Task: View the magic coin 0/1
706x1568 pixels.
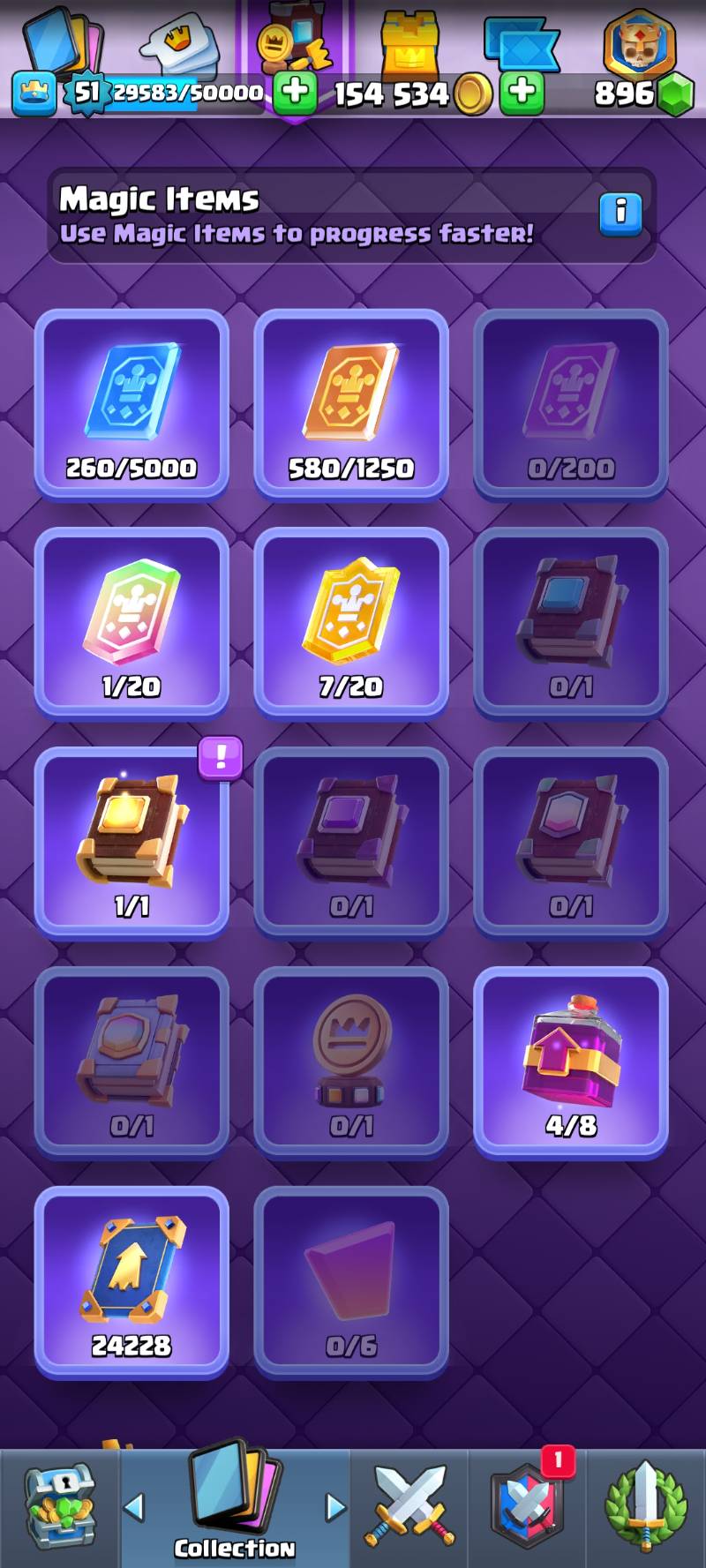Action: pyautogui.click(x=351, y=1062)
